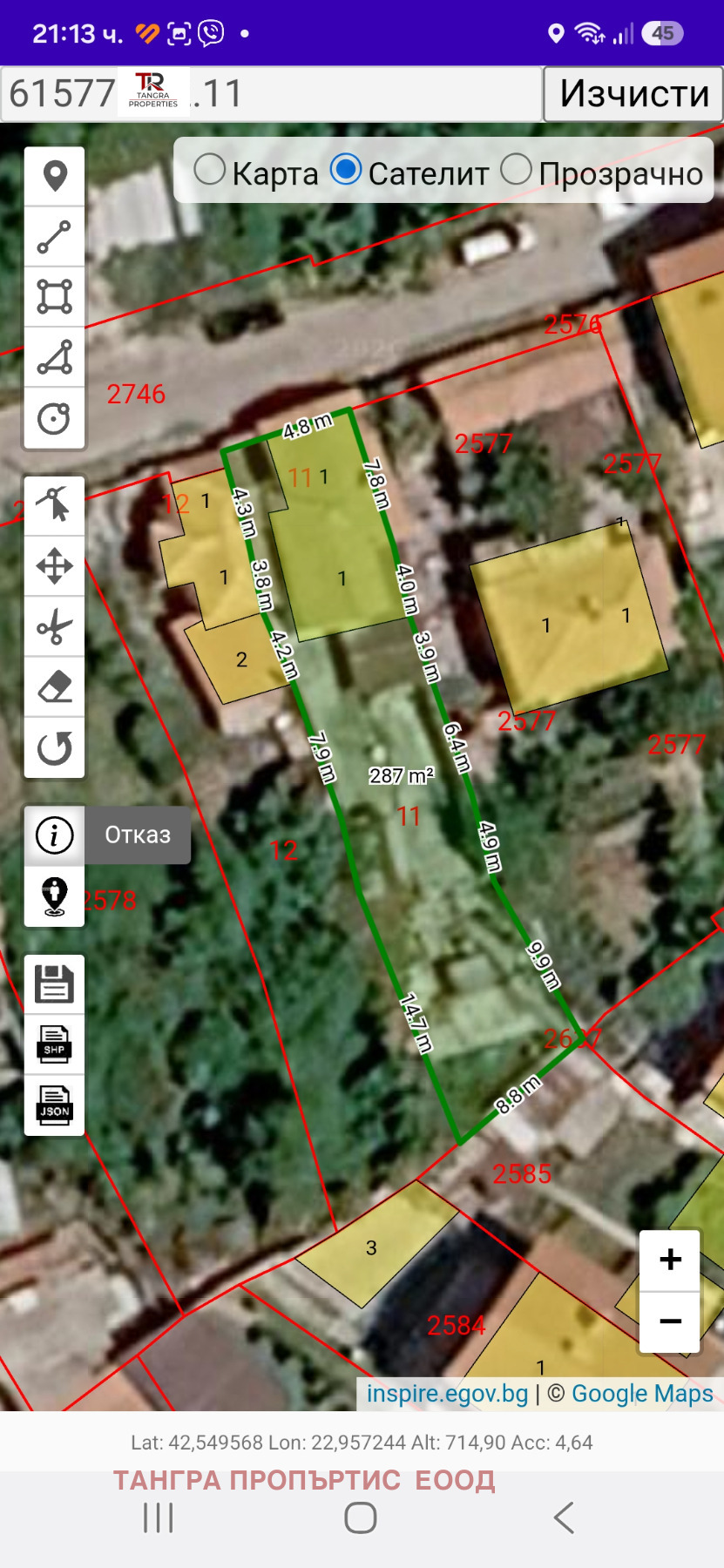The height and width of the screenshot is (1568, 724).
Task: Choose the place marker pin tool
Action: pos(55,177)
